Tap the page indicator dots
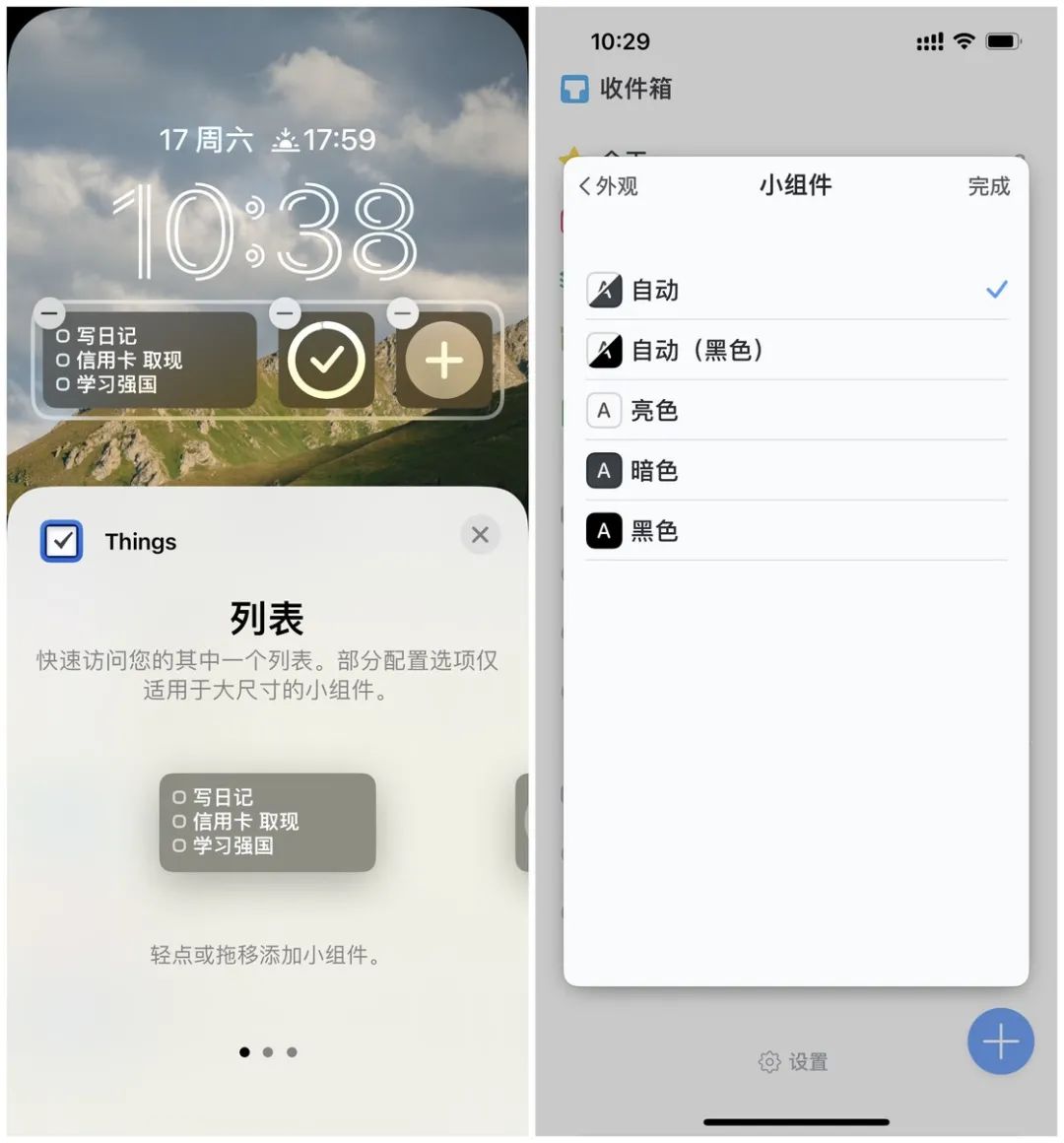The height and width of the screenshot is (1143, 1064). [x=268, y=1052]
